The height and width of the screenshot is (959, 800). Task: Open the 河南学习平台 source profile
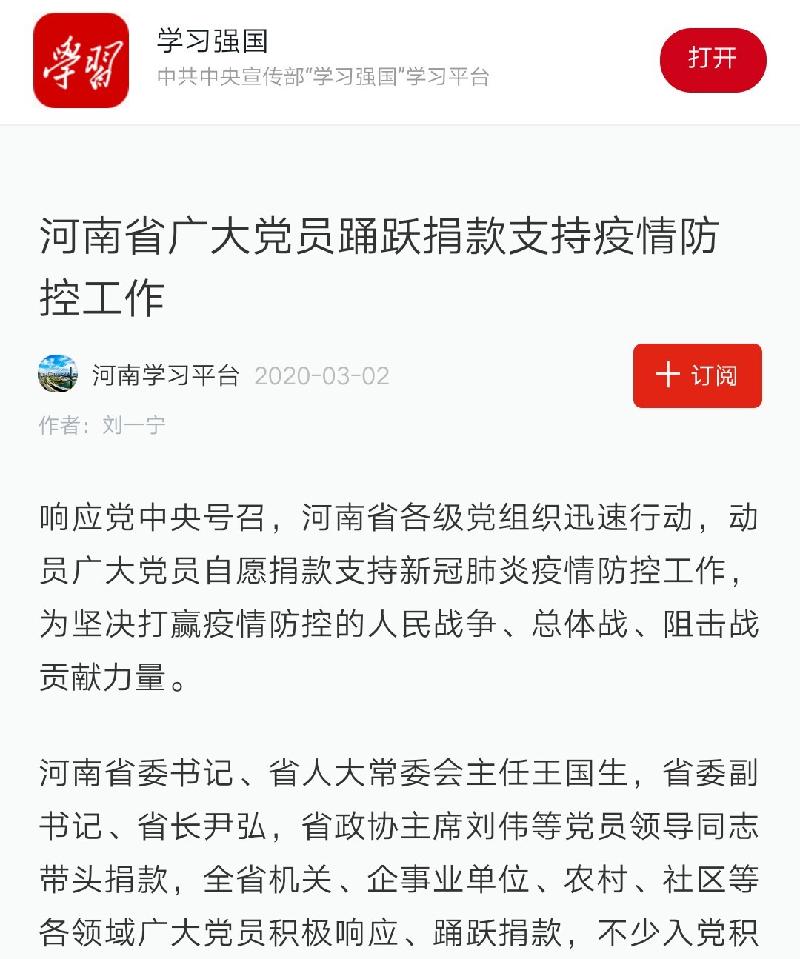coord(165,376)
